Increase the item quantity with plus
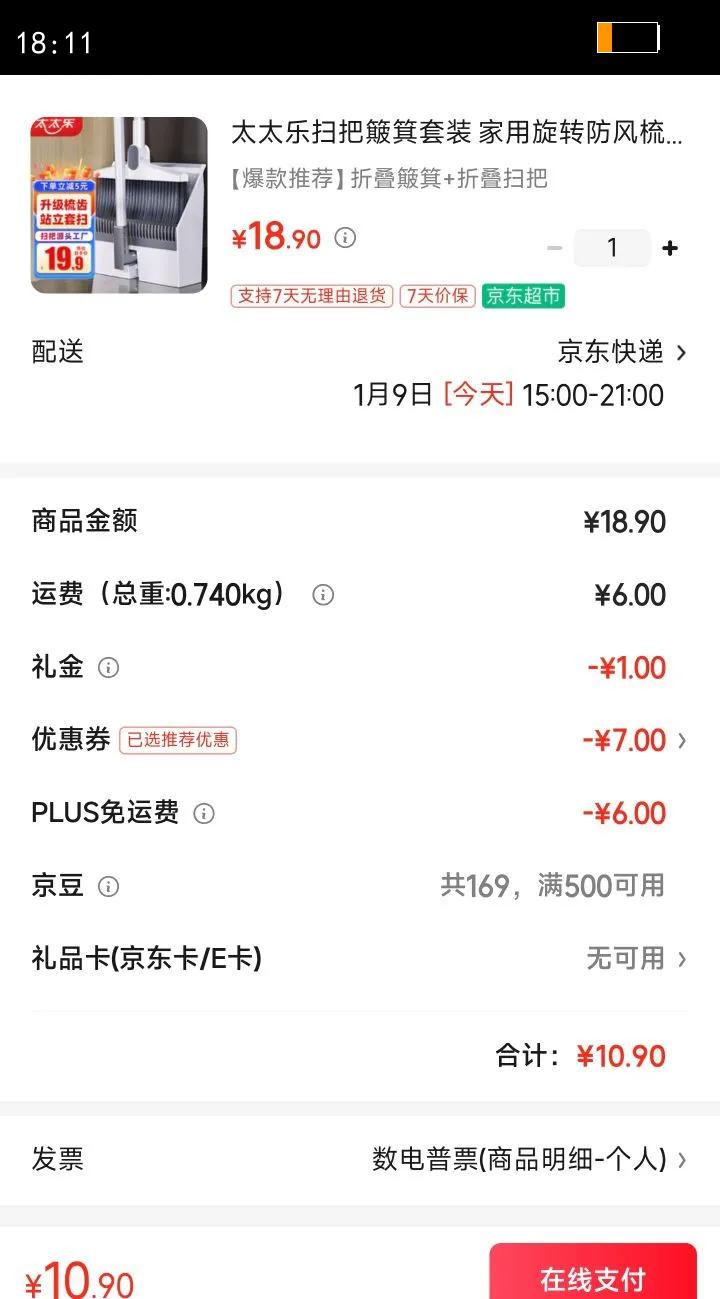 (670, 249)
